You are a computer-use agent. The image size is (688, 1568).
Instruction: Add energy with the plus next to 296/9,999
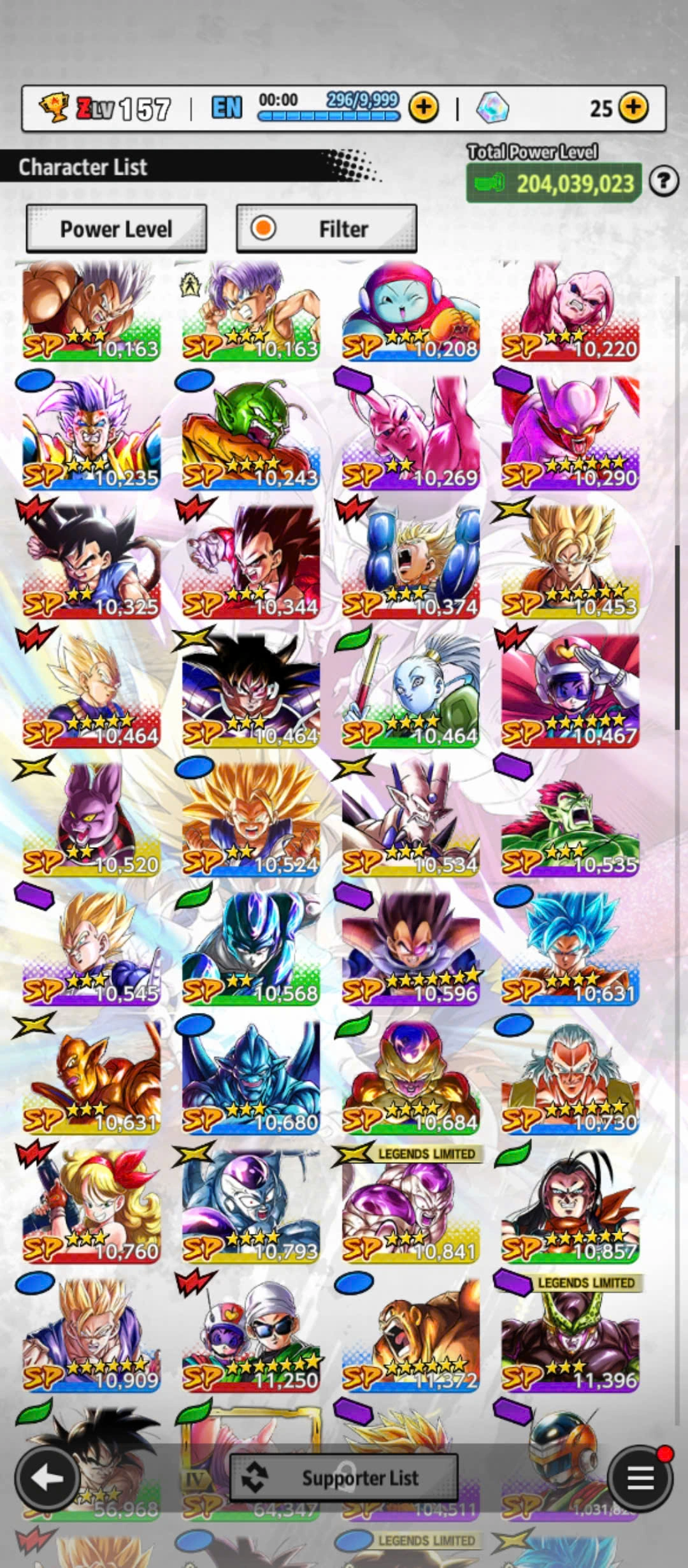[x=424, y=108]
